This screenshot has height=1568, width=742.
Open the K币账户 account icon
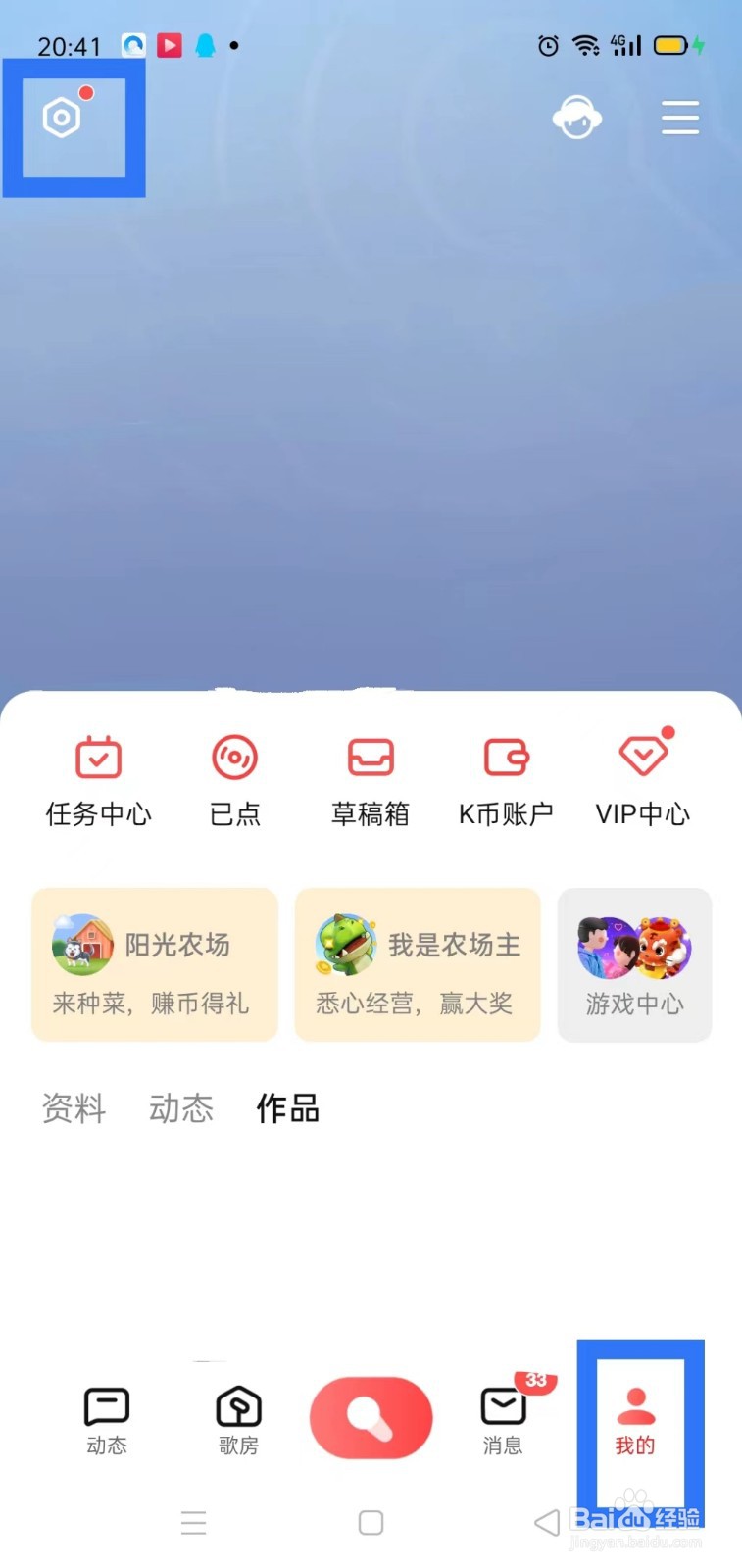506,779
